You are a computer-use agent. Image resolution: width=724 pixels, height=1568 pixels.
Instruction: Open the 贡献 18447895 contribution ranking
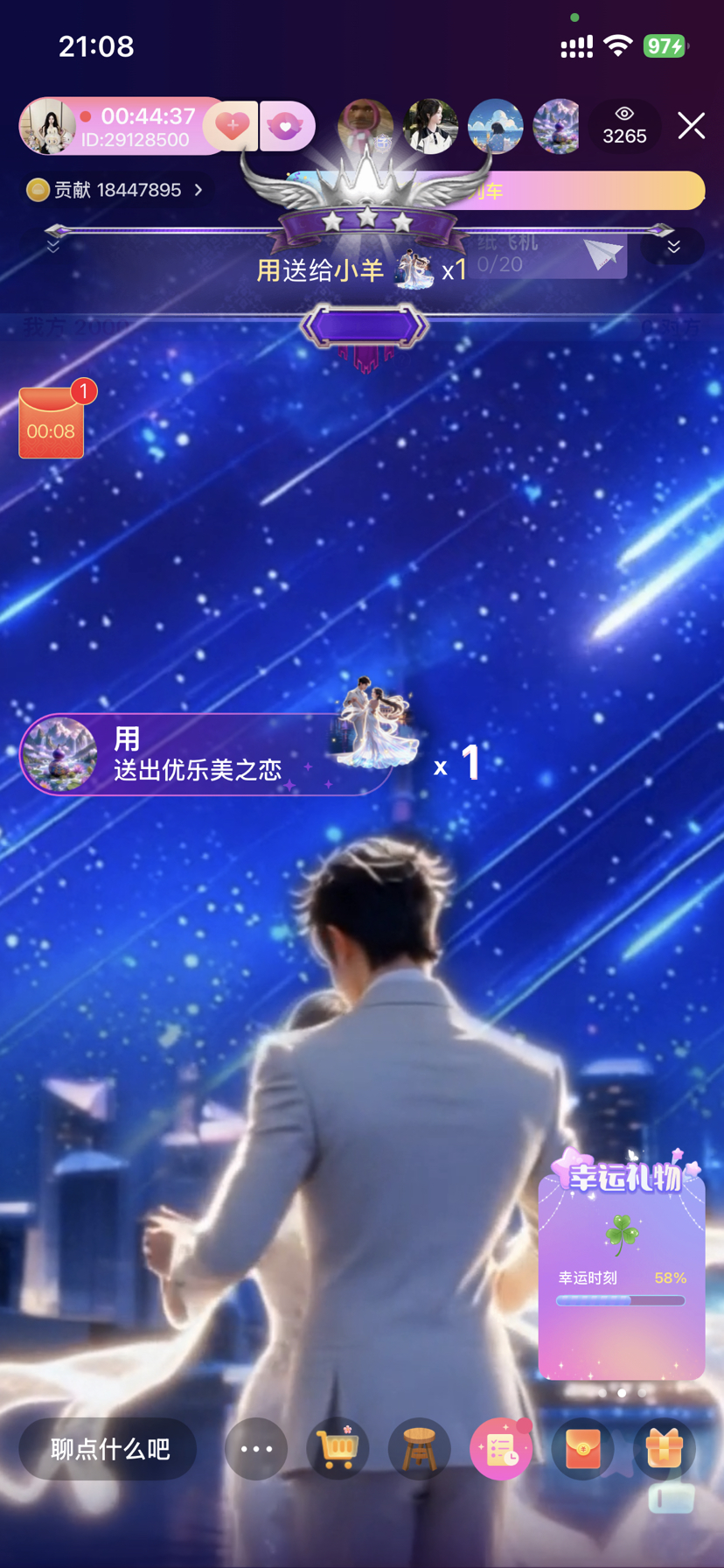tap(115, 190)
